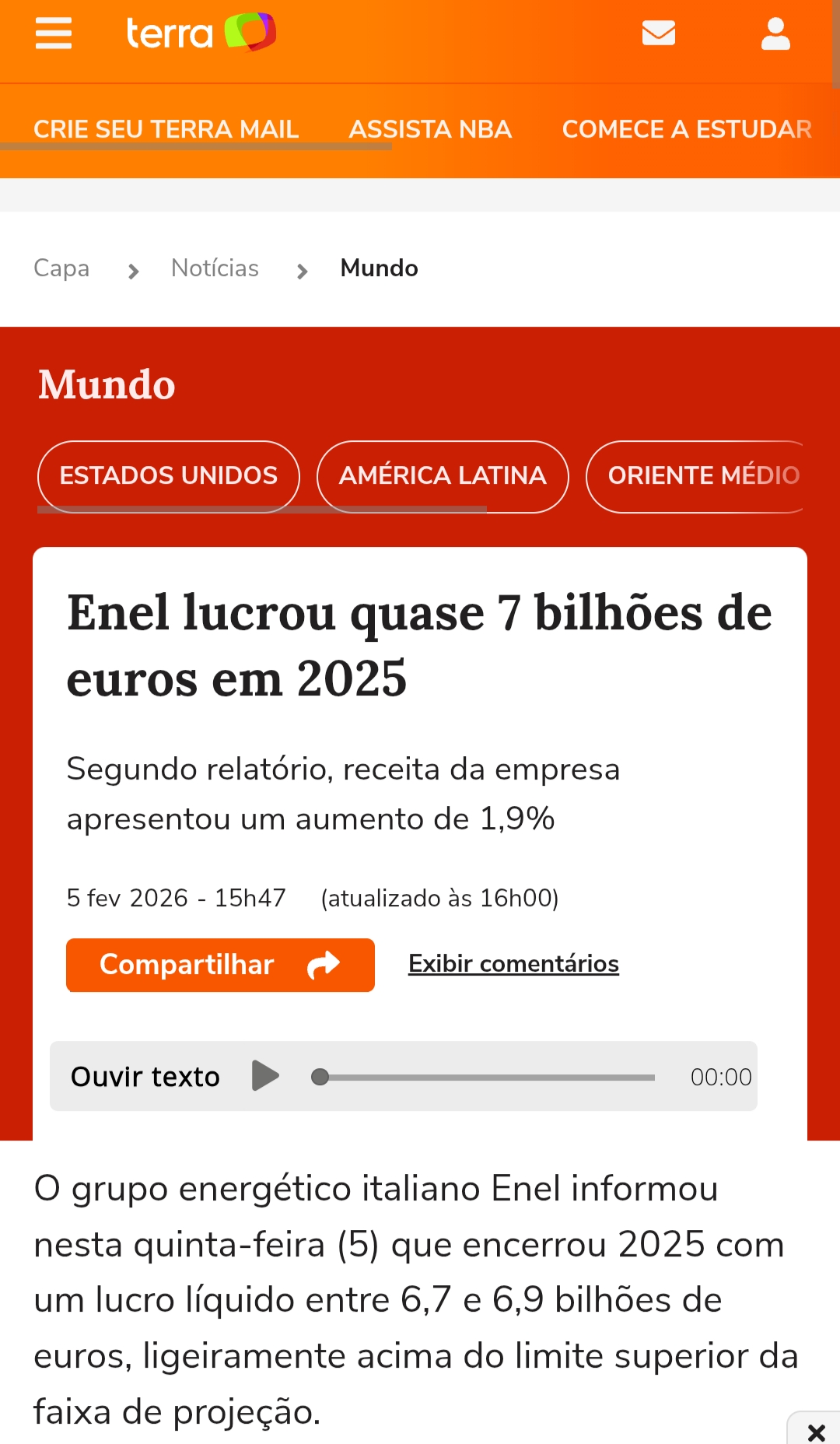The height and width of the screenshot is (1444, 840).
Task: Tap the audio progress slider
Action: (x=486, y=1078)
